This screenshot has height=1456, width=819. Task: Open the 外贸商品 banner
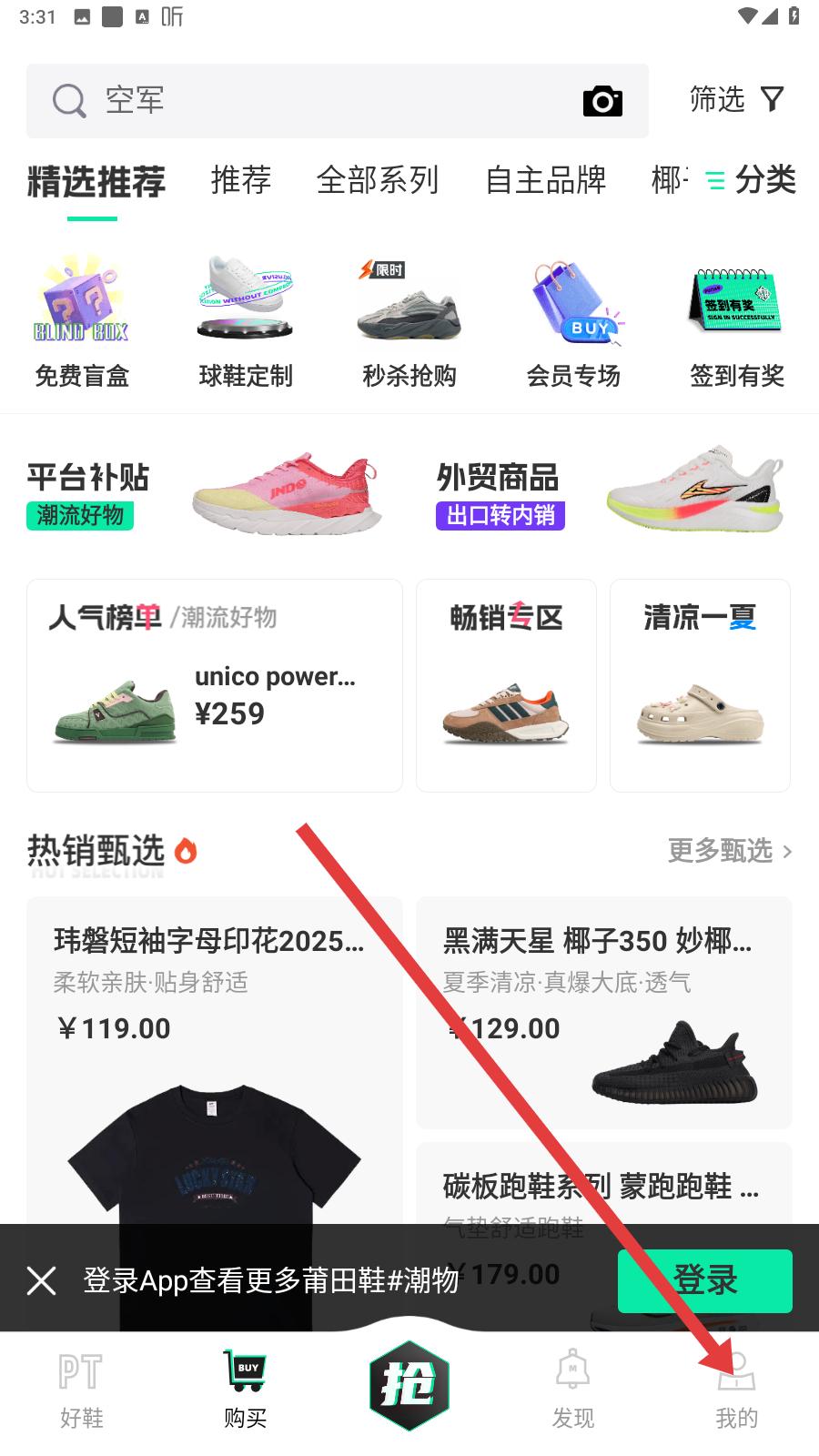(612, 493)
